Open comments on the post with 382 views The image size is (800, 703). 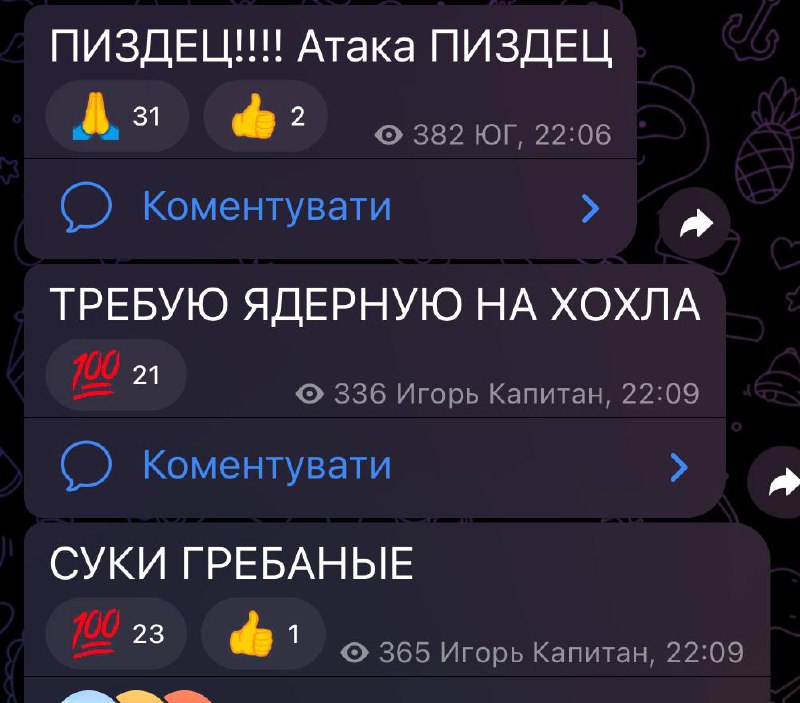pyautogui.click(x=330, y=207)
